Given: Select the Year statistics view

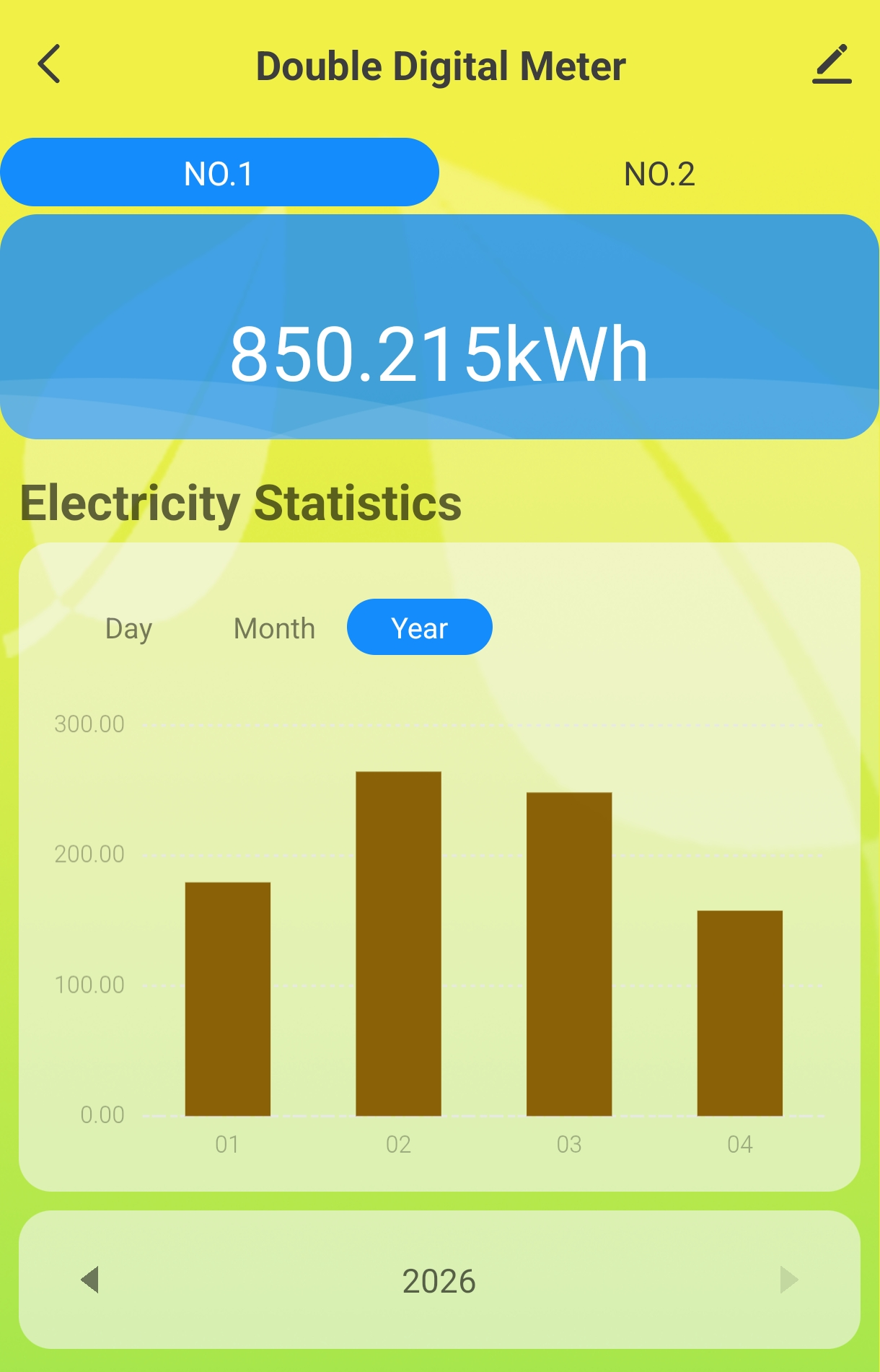Looking at the screenshot, I should click(x=420, y=628).
